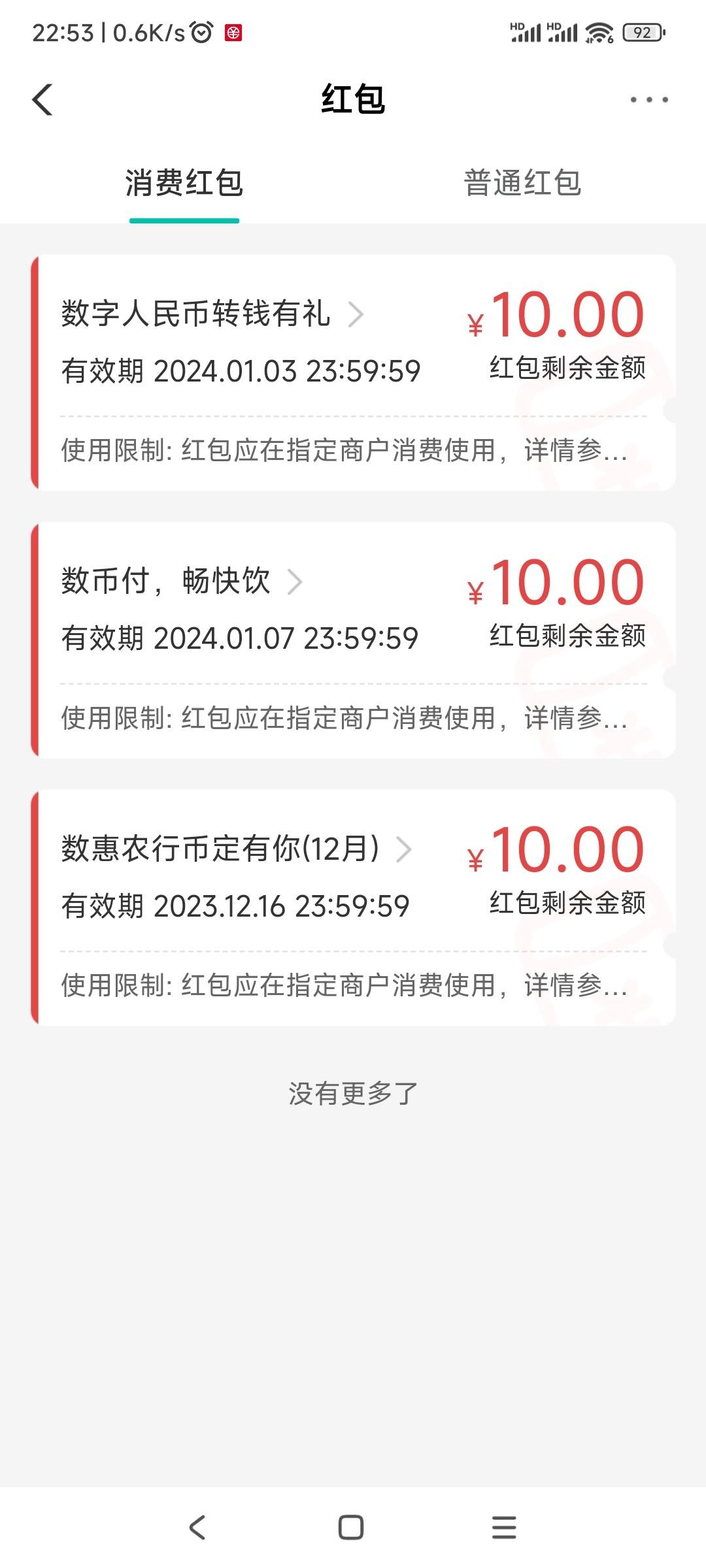Image resolution: width=706 pixels, height=1568 pixels.
Task: Select the 消费红包 tab
Action: (184, 183)
